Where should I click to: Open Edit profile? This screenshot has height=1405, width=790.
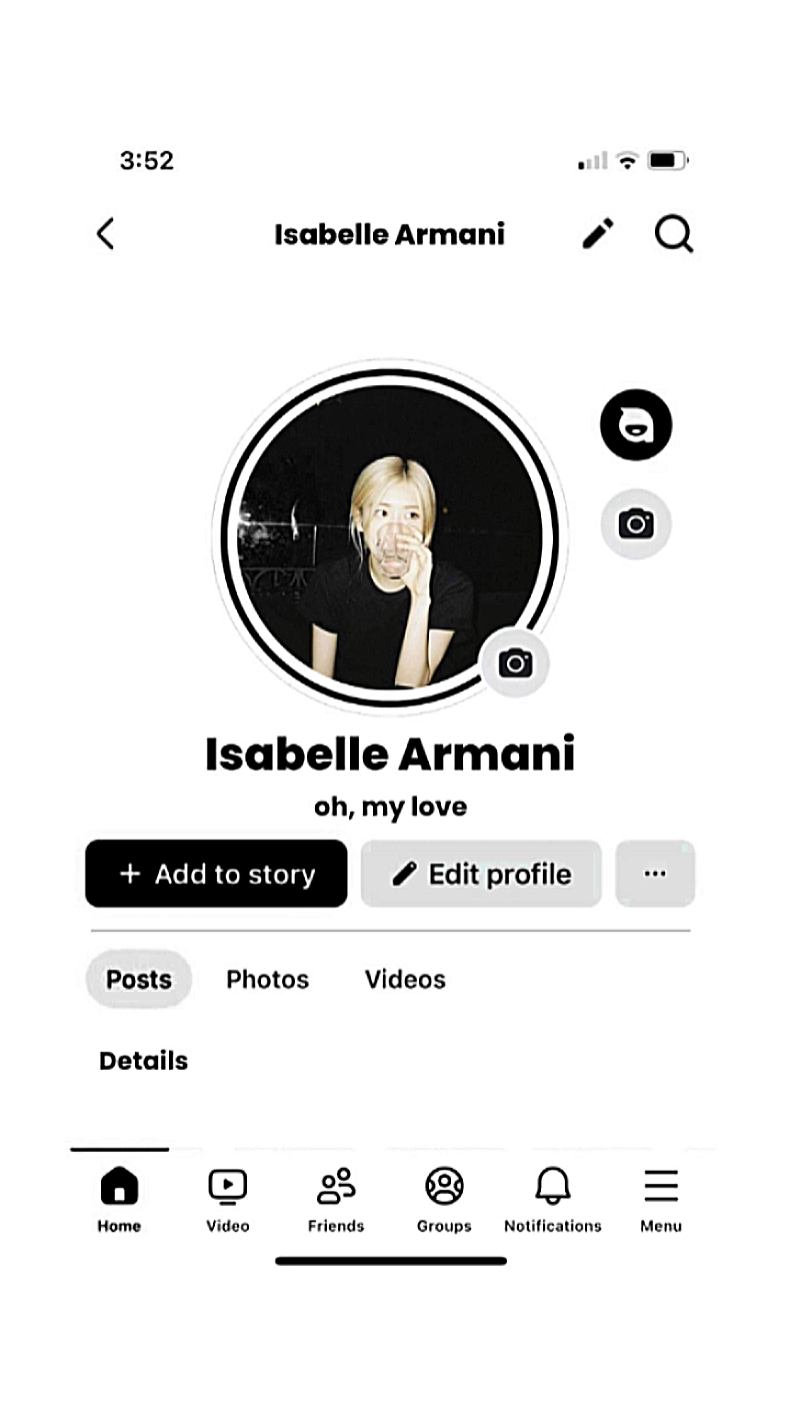(481, 874)
